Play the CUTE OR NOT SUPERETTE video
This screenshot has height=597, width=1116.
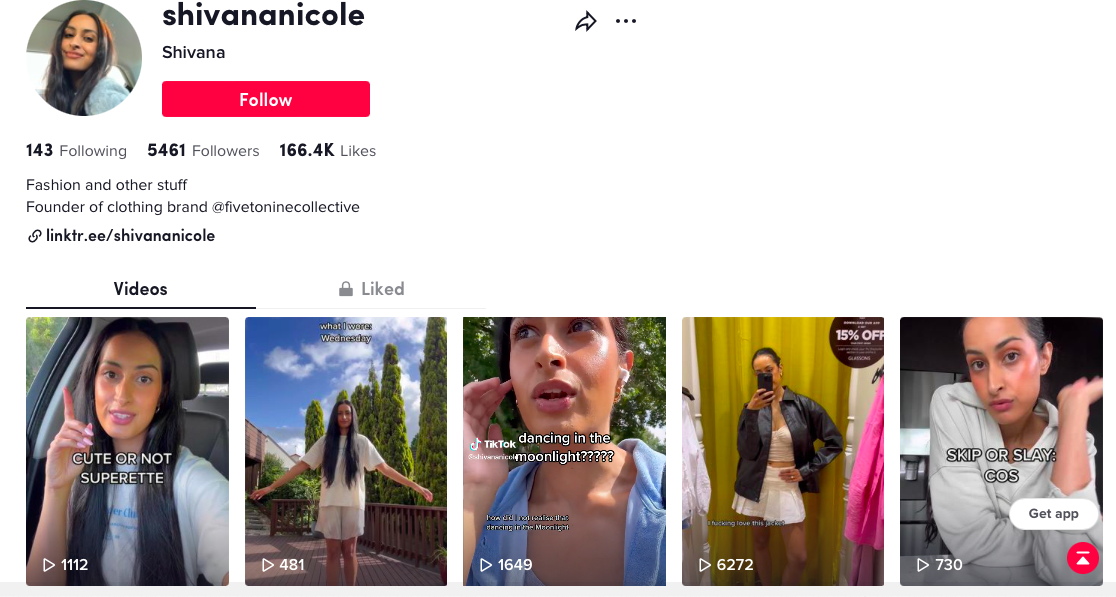(x=127, y=450)
